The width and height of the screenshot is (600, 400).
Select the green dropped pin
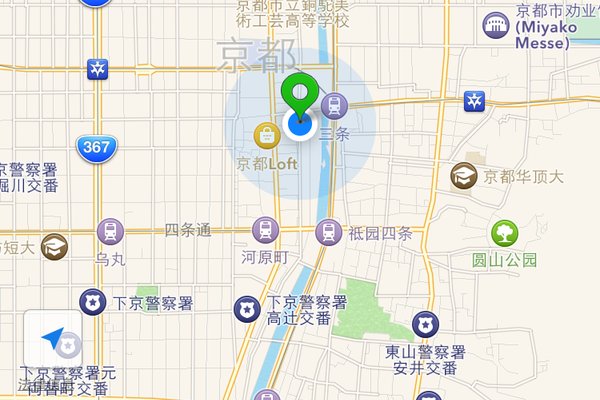[x=299, y=94]
